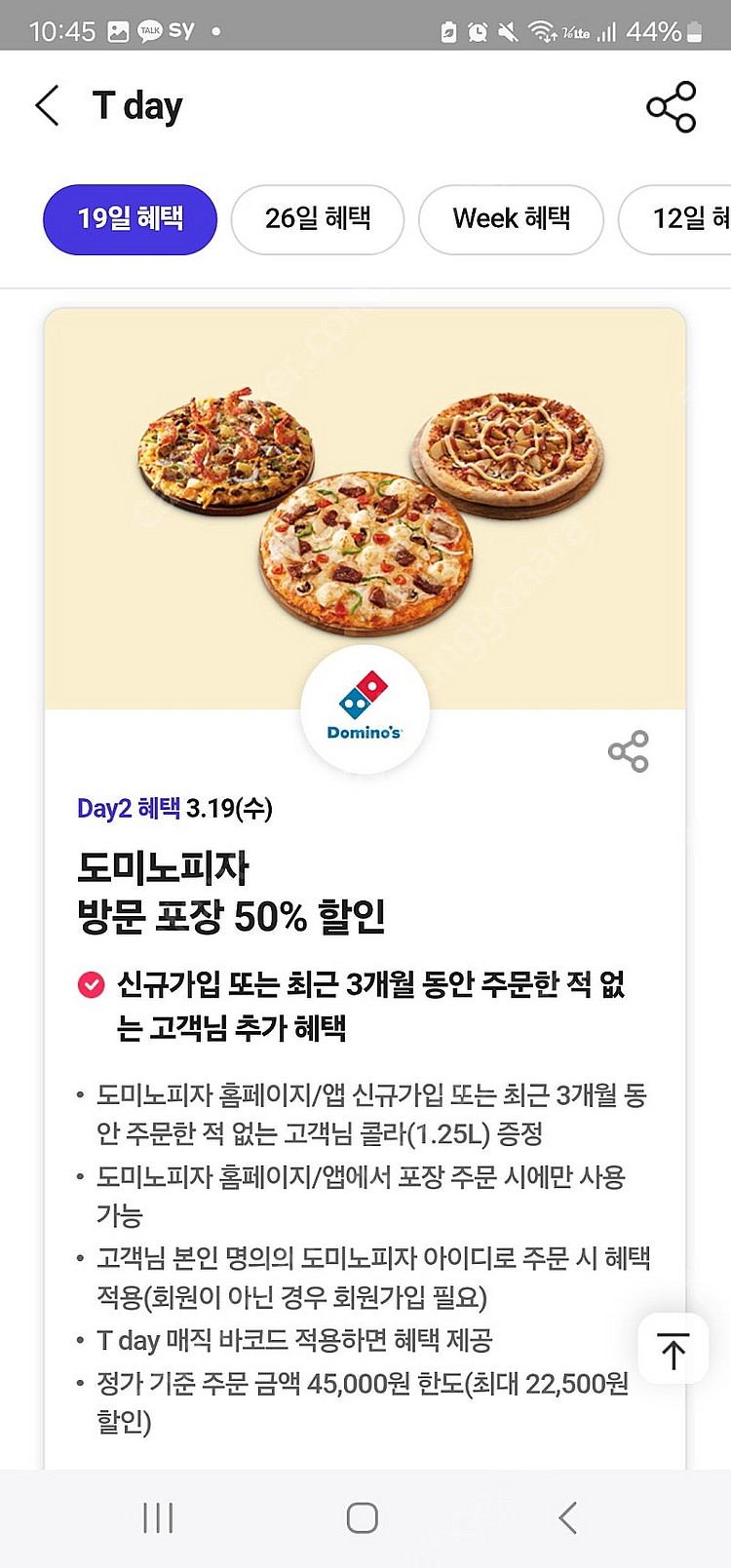This screenshot has width=731, height=1568.
Task: Select the partially visible 12일 혜택 tab
Action: click(694, 219)
